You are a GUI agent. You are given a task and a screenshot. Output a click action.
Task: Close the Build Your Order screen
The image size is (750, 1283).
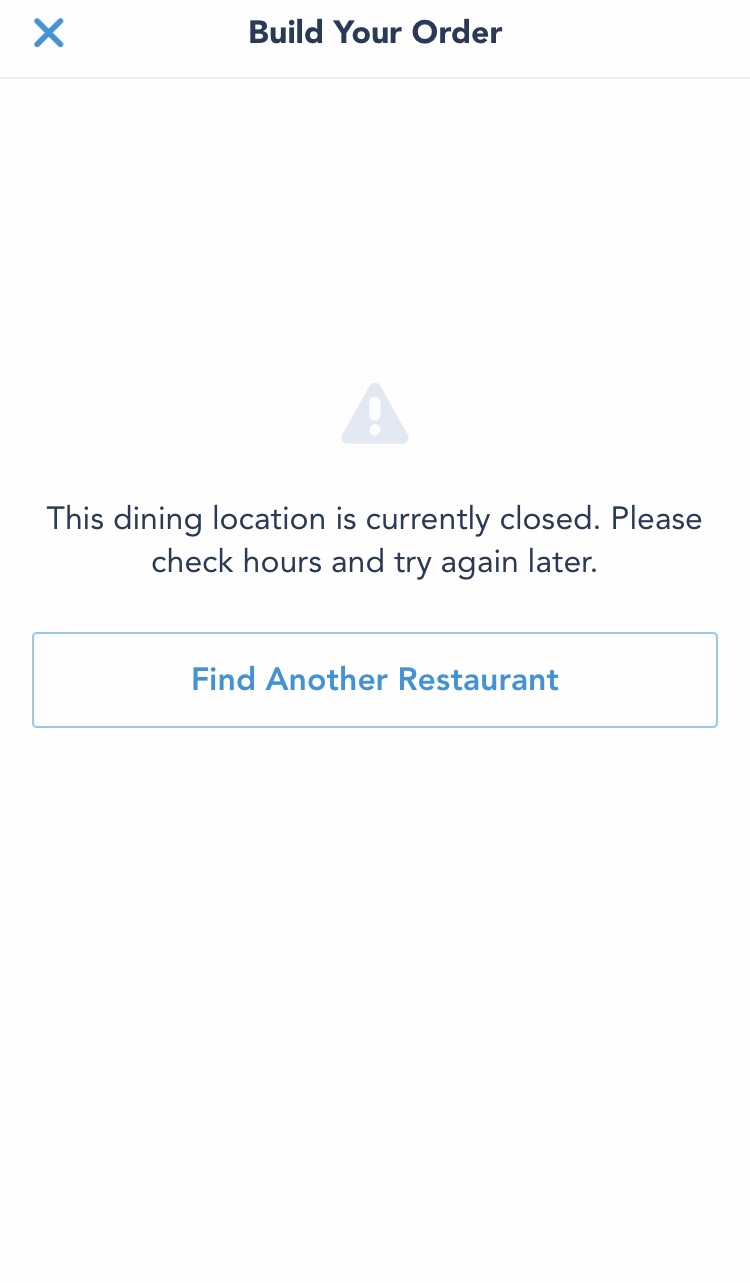[48, 33]
